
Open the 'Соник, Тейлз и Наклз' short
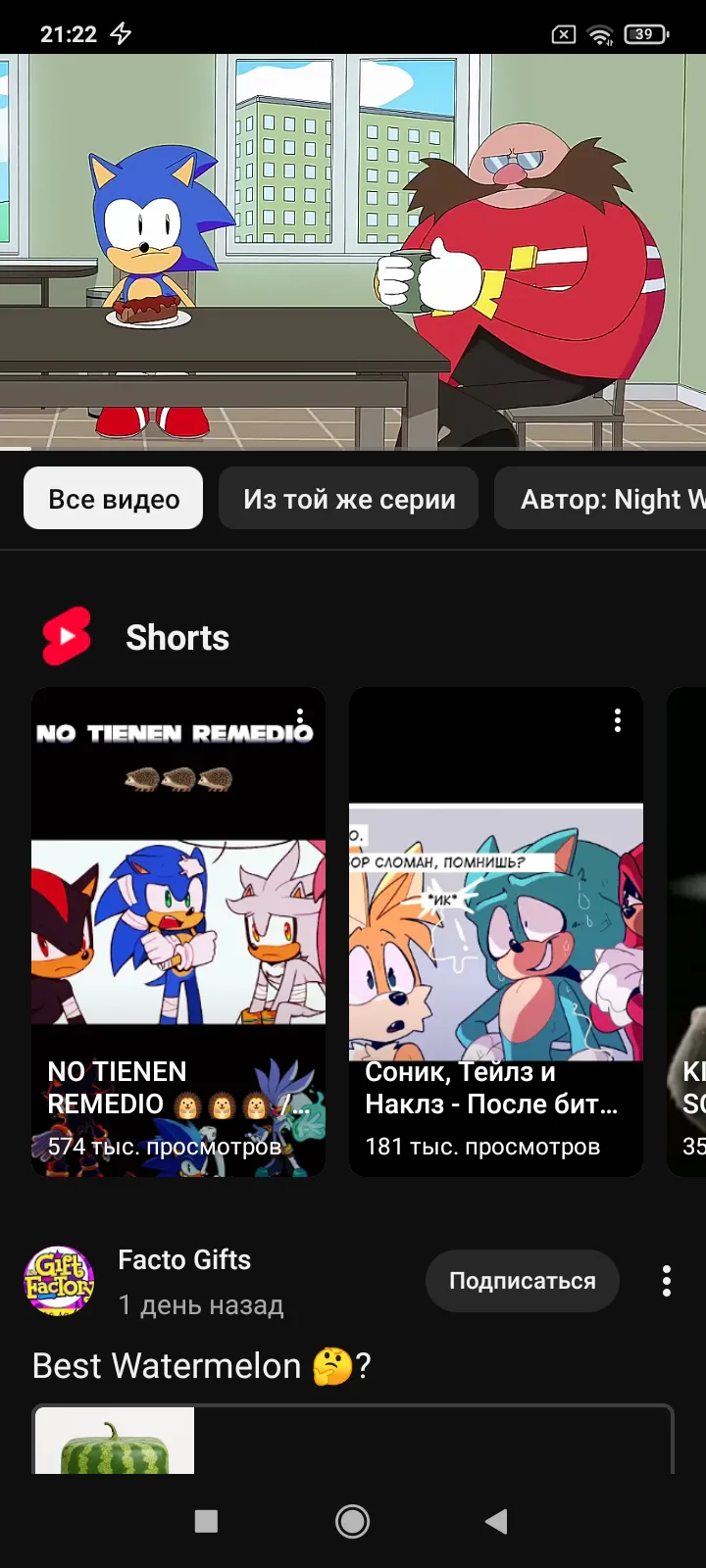tap(496, 931)
